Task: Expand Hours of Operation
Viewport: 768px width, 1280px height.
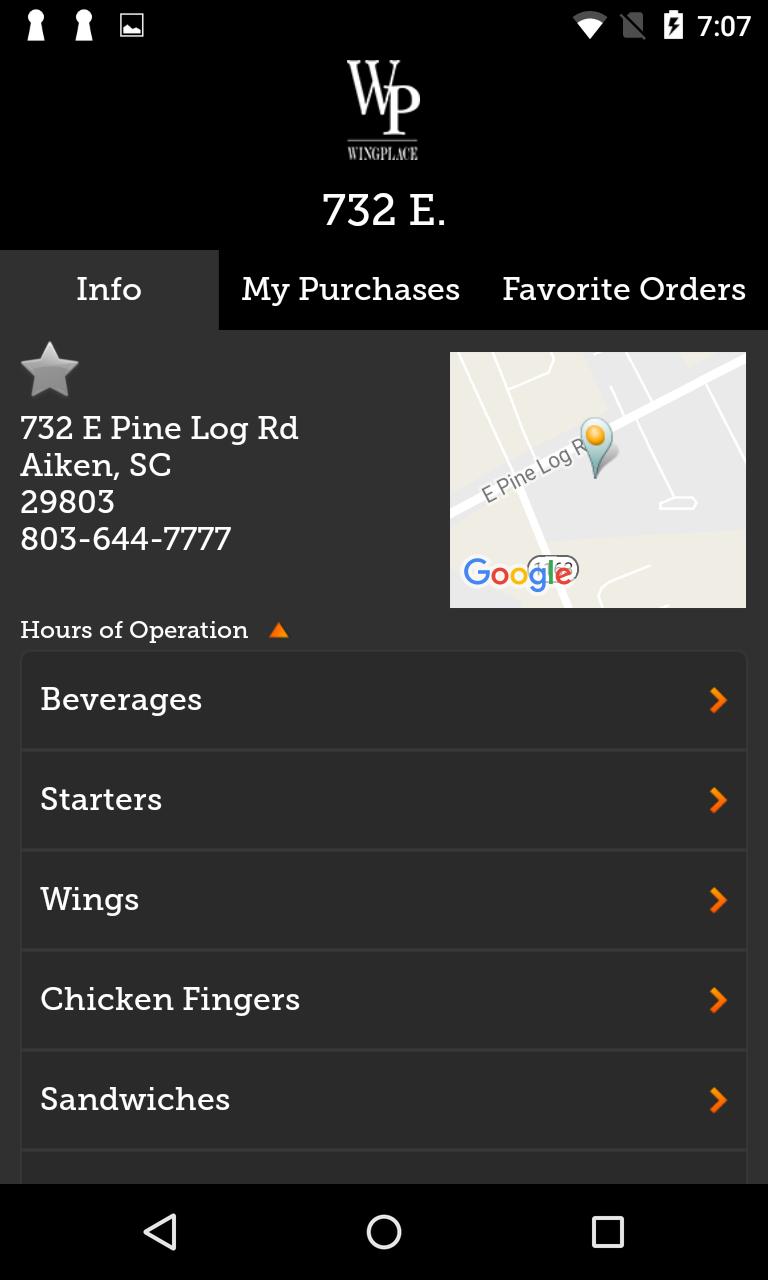Action: [154, 630]
